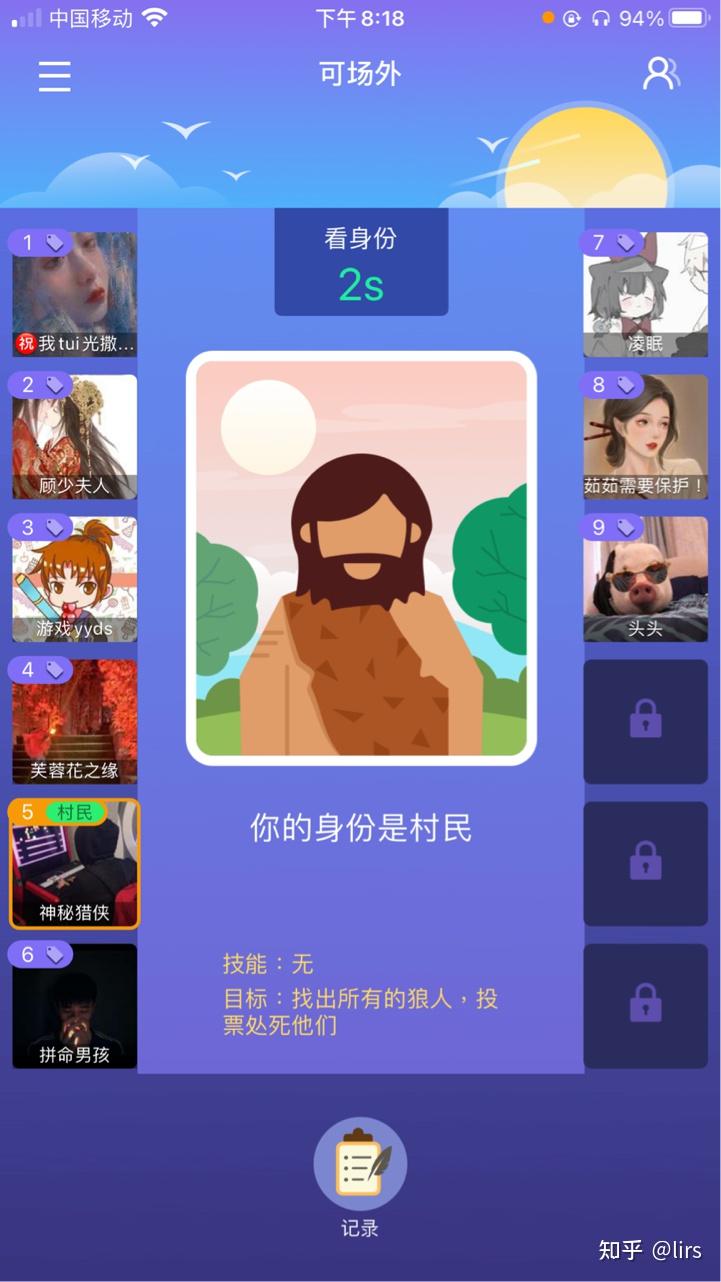721x1282 pixels.
Task: Select player 9 头头
Action: [x=645, y=579]
